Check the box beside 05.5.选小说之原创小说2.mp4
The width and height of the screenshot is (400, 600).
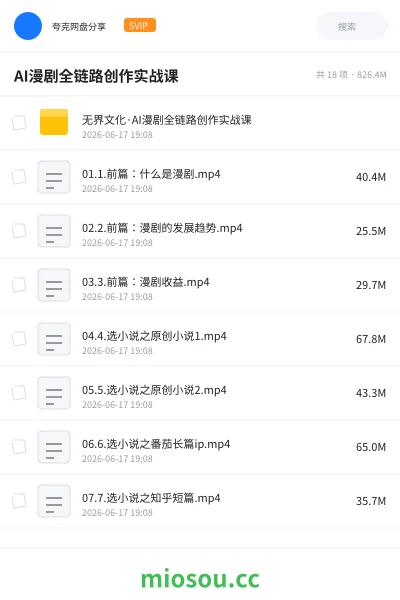[x=19, y=393]
